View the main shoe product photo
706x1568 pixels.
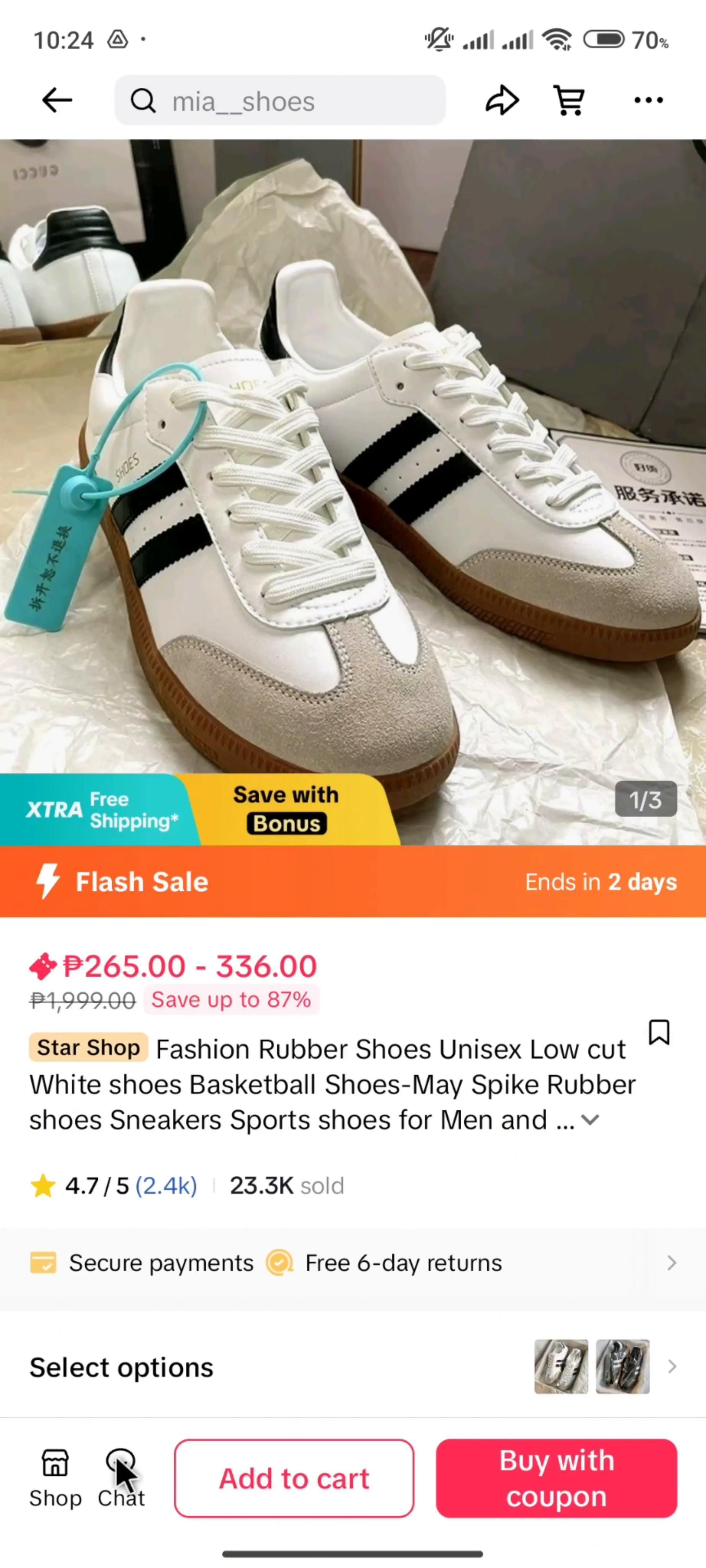[353, 462]
